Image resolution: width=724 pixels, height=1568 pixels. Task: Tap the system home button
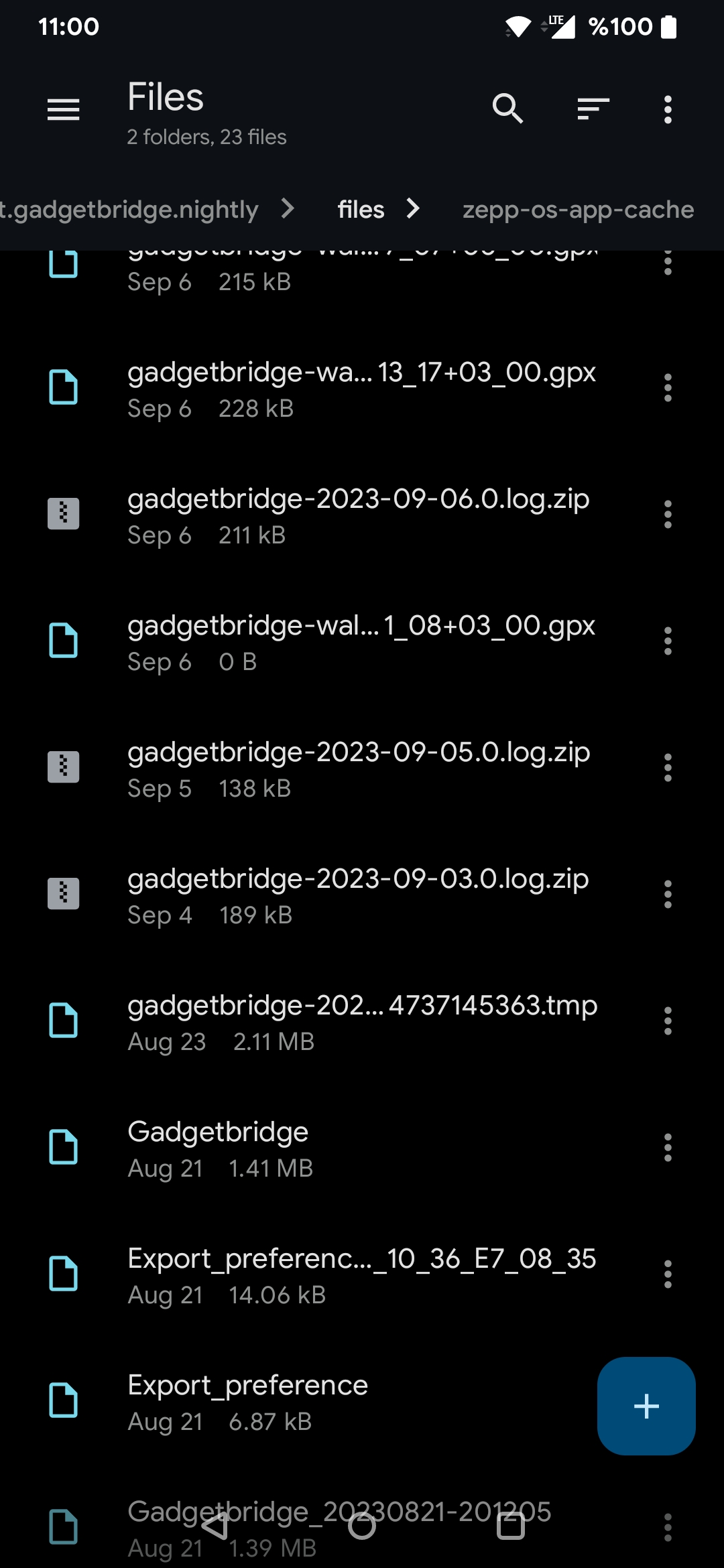(x=362, y=1526)
